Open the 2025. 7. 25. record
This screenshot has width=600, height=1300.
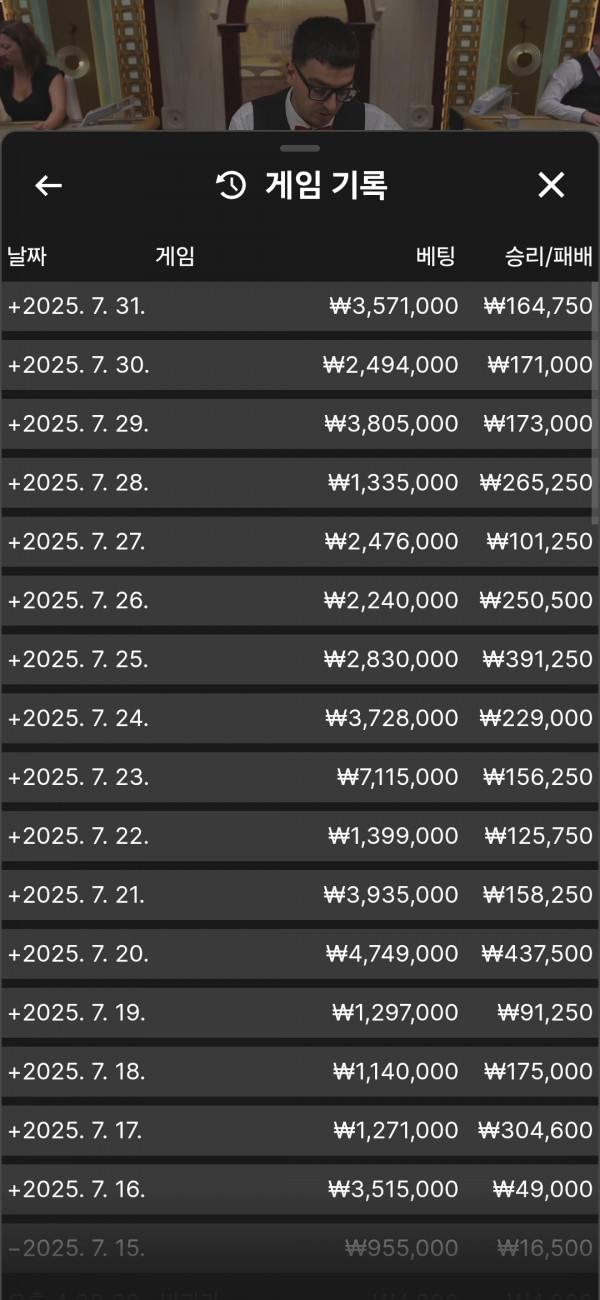click(x=300, y=660)
